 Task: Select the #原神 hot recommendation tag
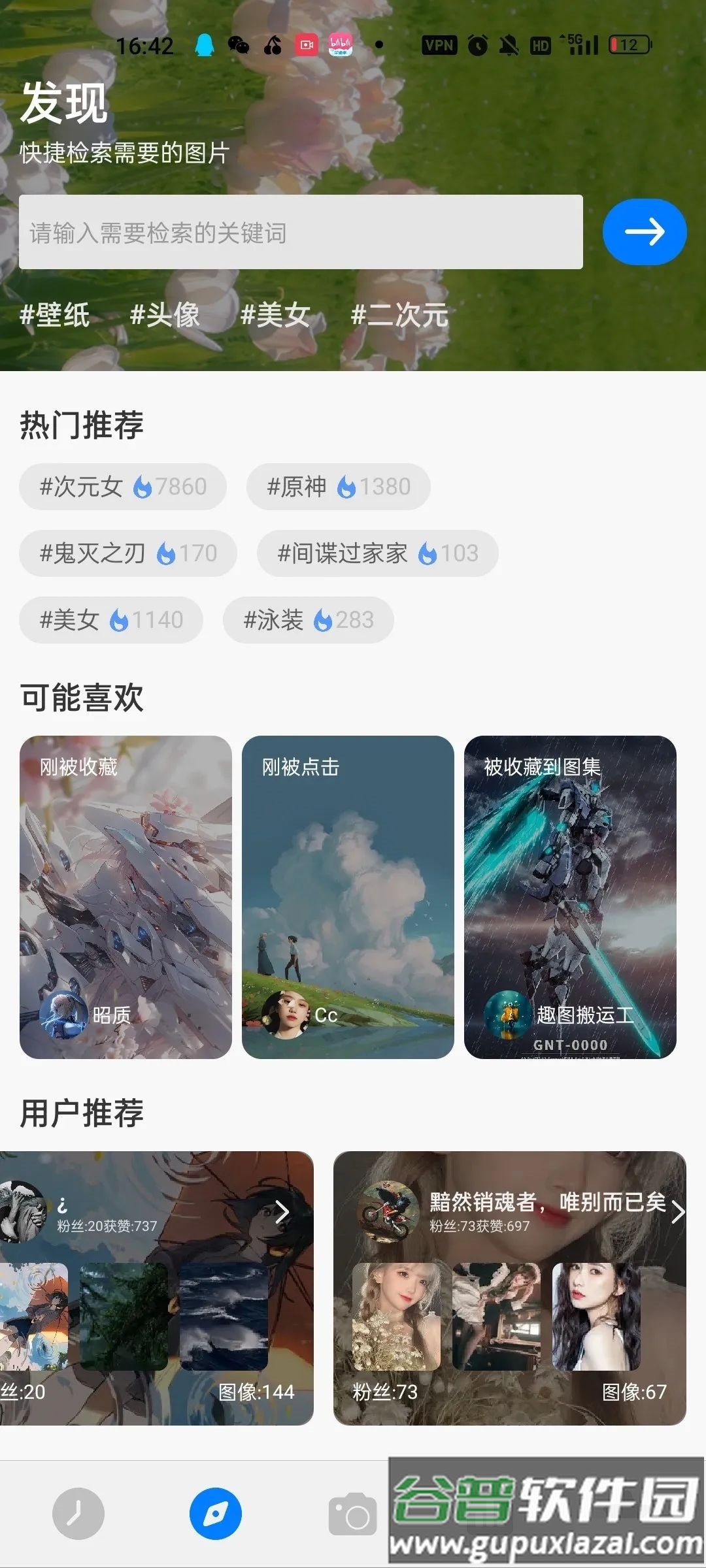(339, 486)
